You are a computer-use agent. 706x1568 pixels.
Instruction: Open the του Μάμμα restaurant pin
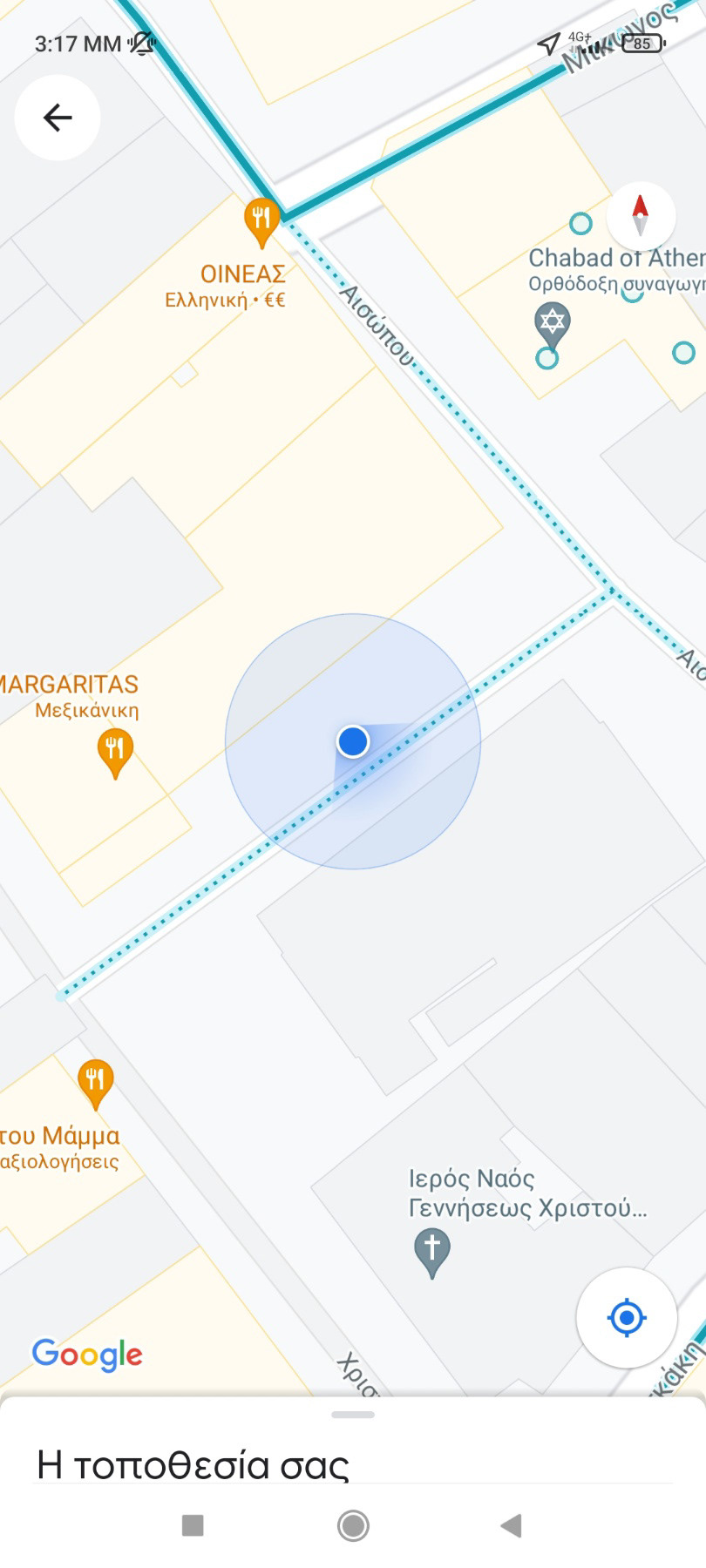pyautogui.click(x=96, y=1085)
